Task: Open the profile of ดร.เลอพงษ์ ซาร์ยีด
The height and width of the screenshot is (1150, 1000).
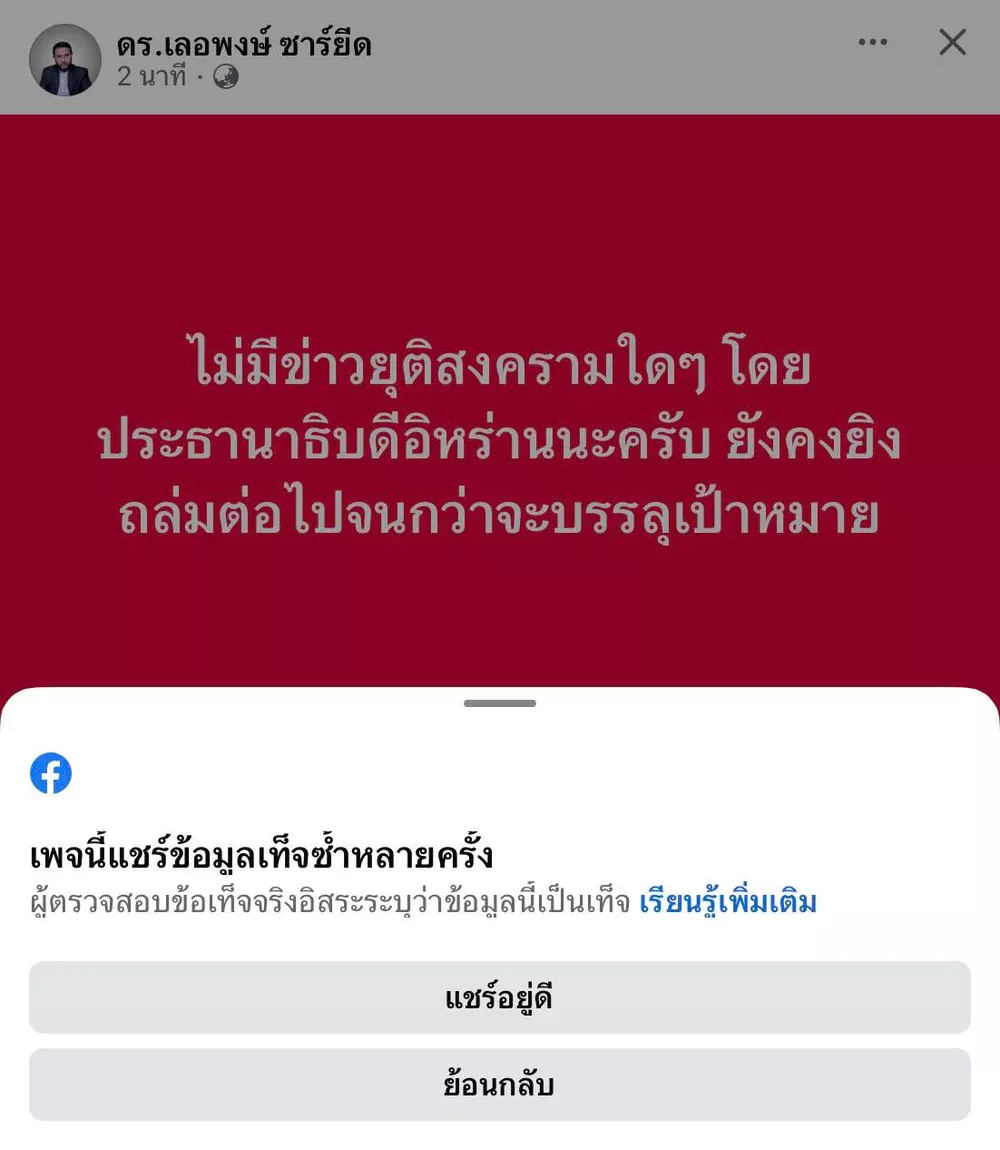Action: [x=244, y=44]
